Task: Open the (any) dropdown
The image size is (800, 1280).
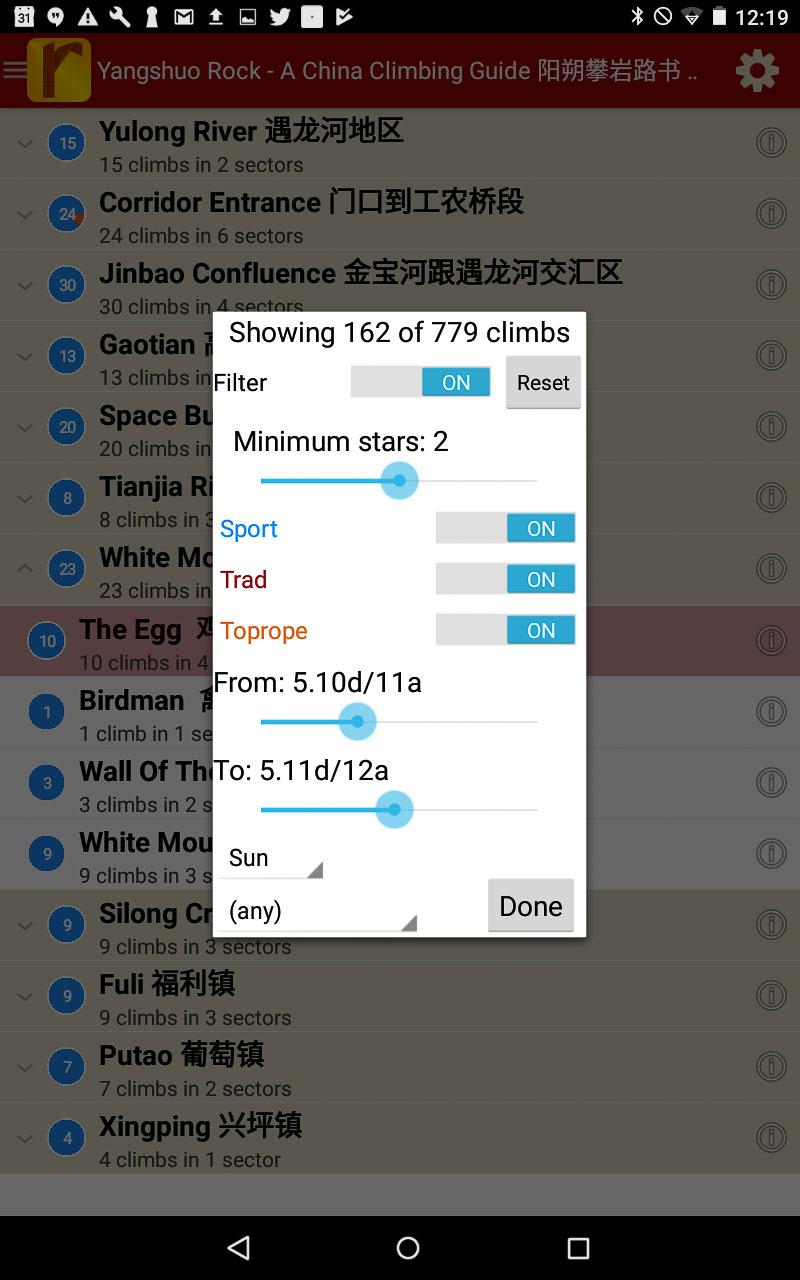Action: [316, 911]
